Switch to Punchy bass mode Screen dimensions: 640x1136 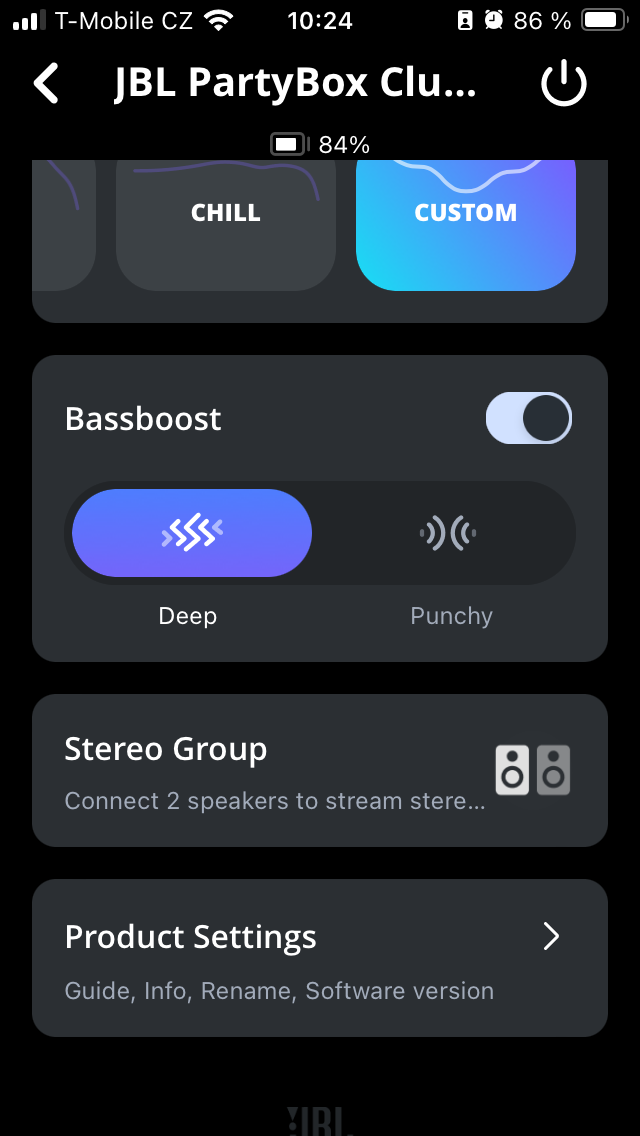point(448,534)
